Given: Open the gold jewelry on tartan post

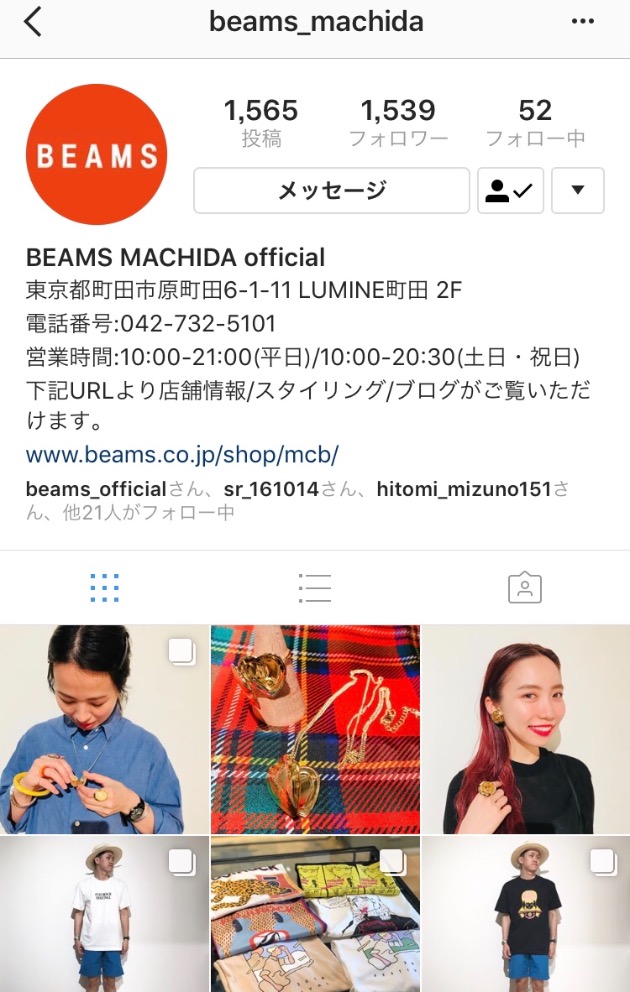Looking at the screenshot, I should point(315,730).
